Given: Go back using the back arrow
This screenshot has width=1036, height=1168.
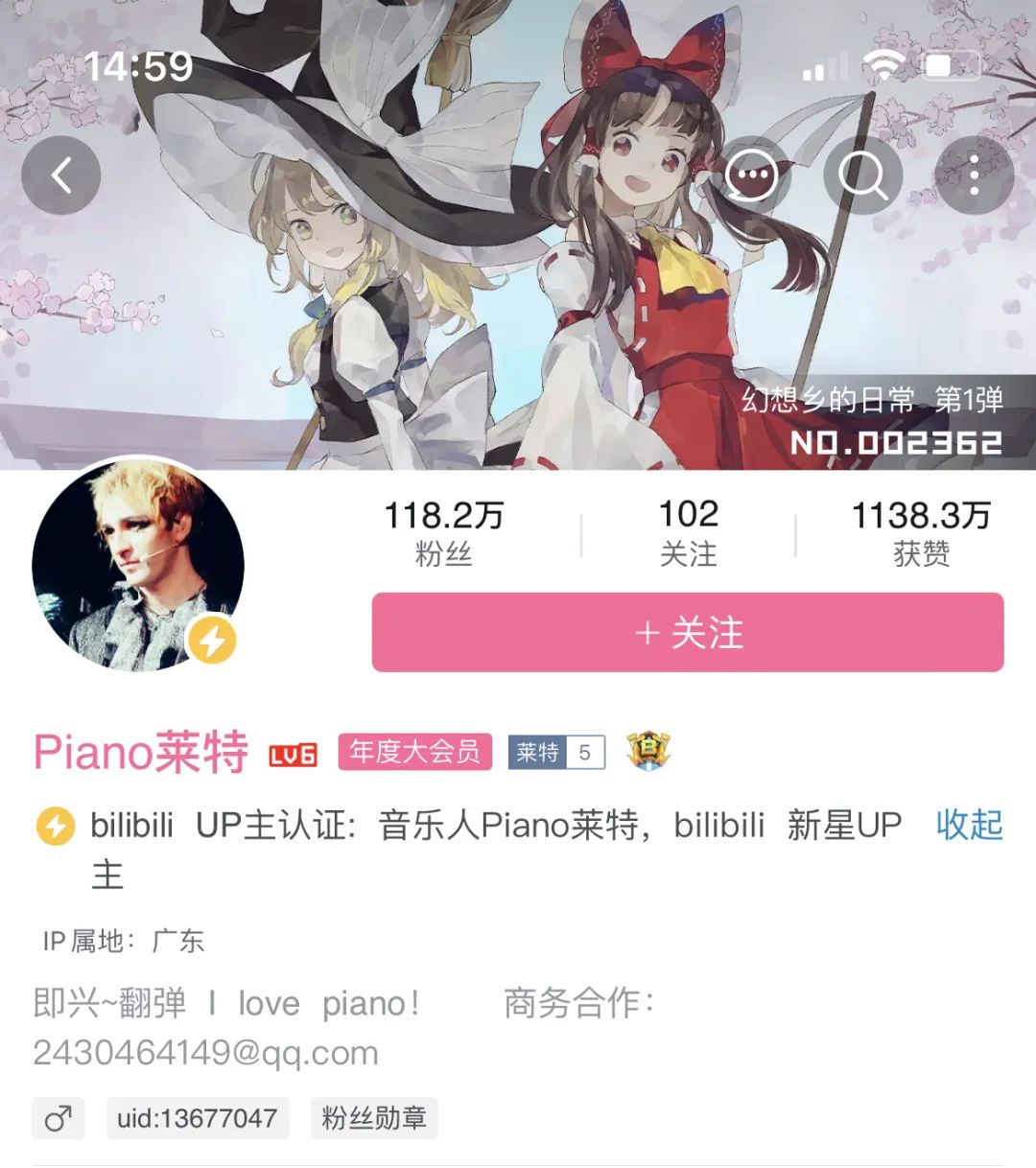Looking at the screenshot, I should coord(61,175).
